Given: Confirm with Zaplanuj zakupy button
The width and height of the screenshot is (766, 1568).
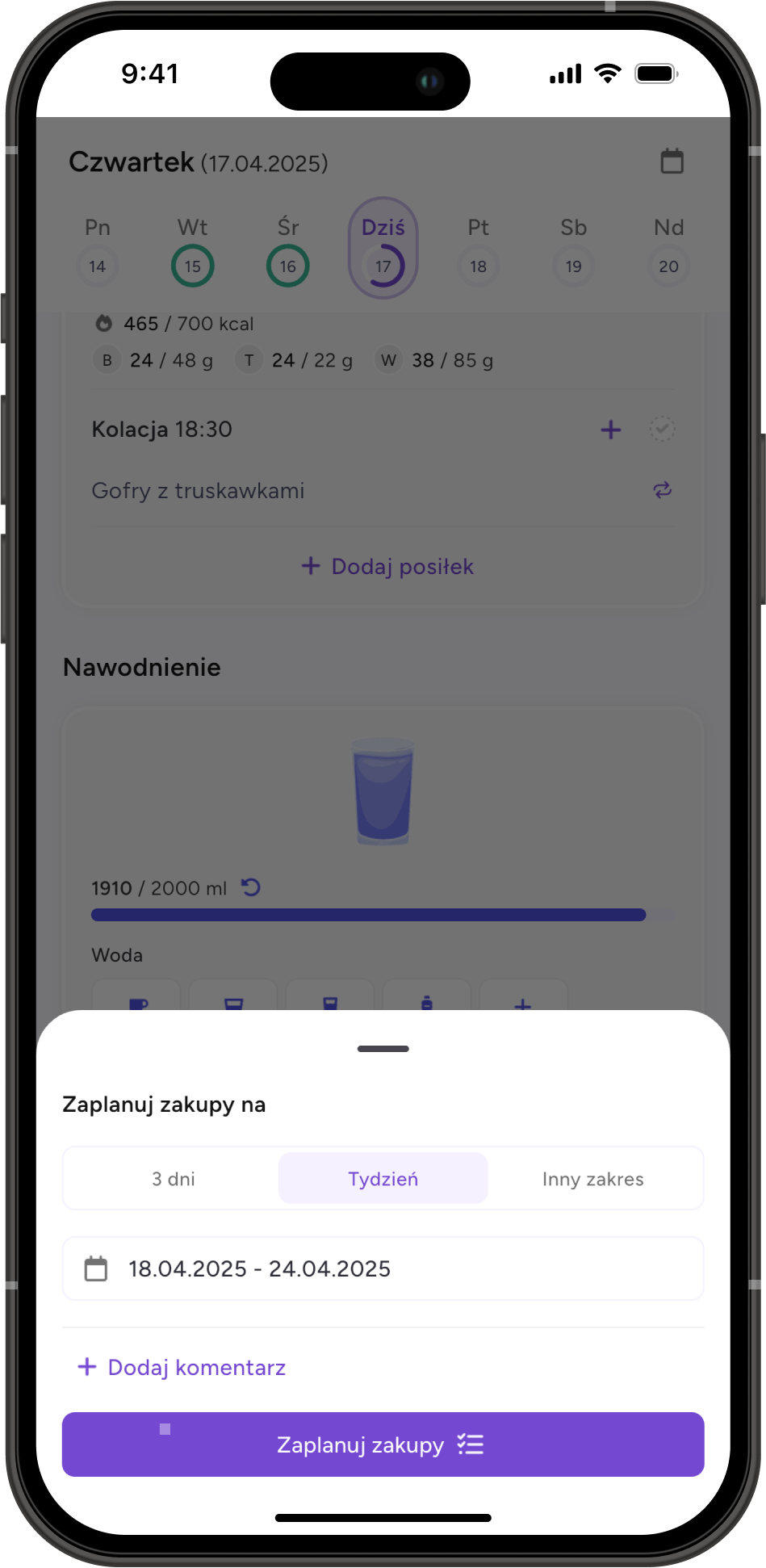Looking at the screenshot, I should pos(383,1444).
